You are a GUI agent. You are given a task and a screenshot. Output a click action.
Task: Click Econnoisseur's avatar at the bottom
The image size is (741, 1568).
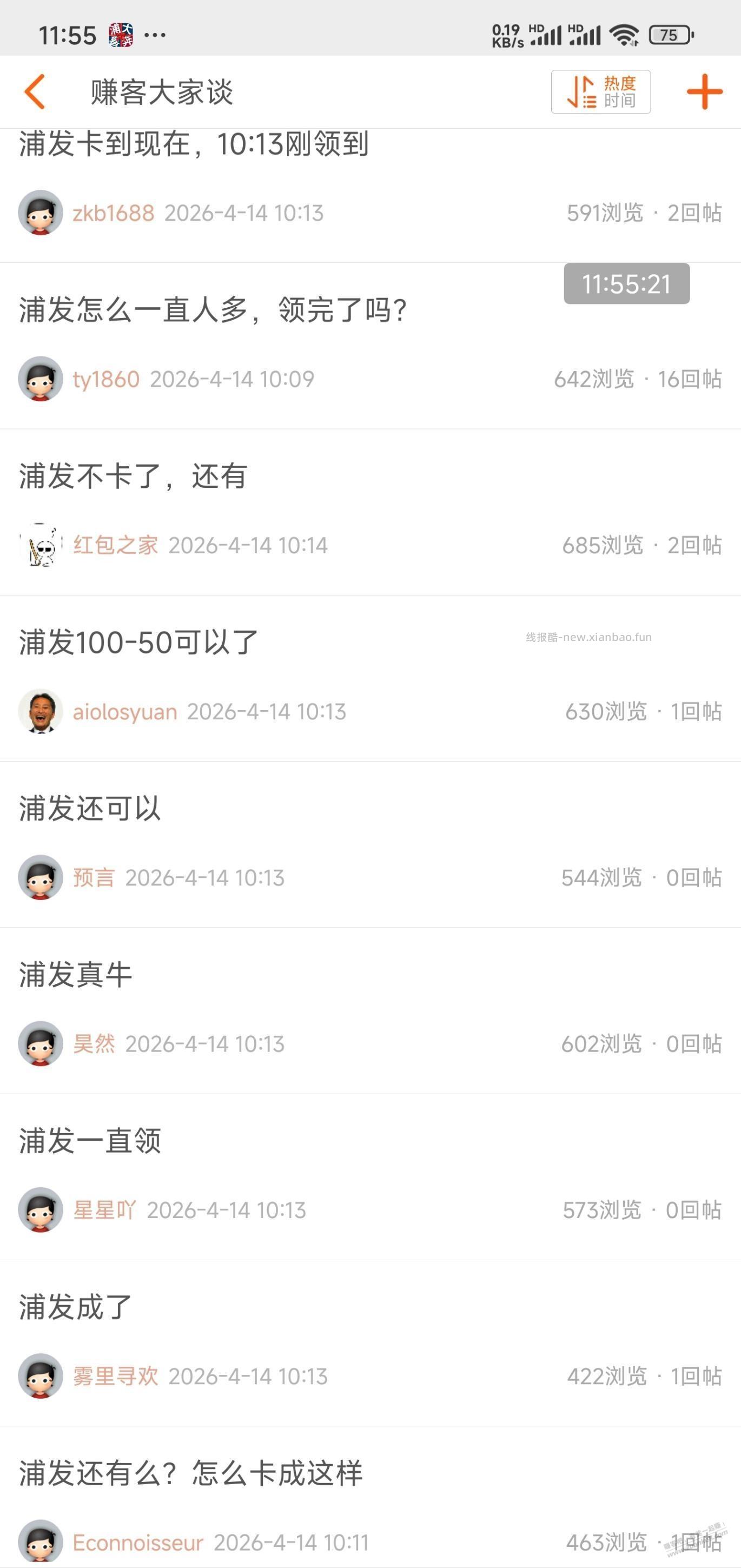(41, 1543)
